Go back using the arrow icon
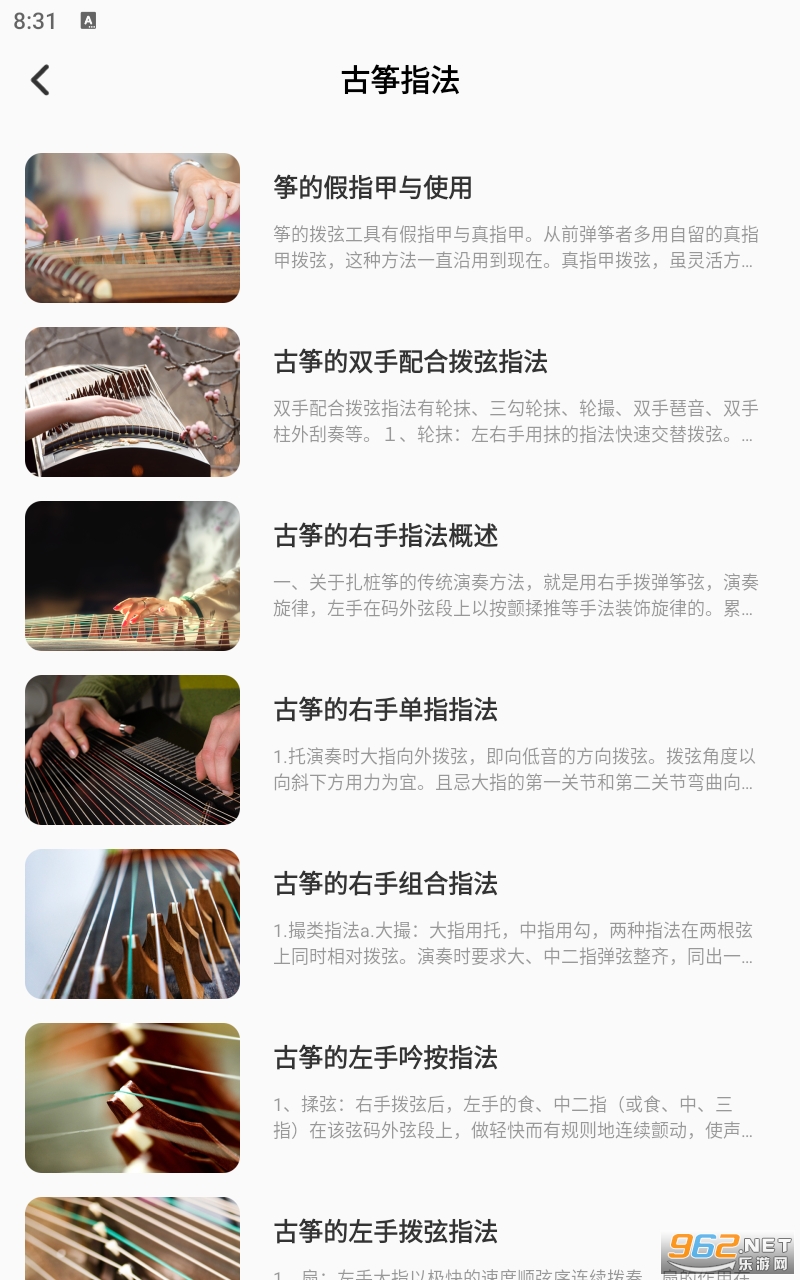 tap(40, 80)
